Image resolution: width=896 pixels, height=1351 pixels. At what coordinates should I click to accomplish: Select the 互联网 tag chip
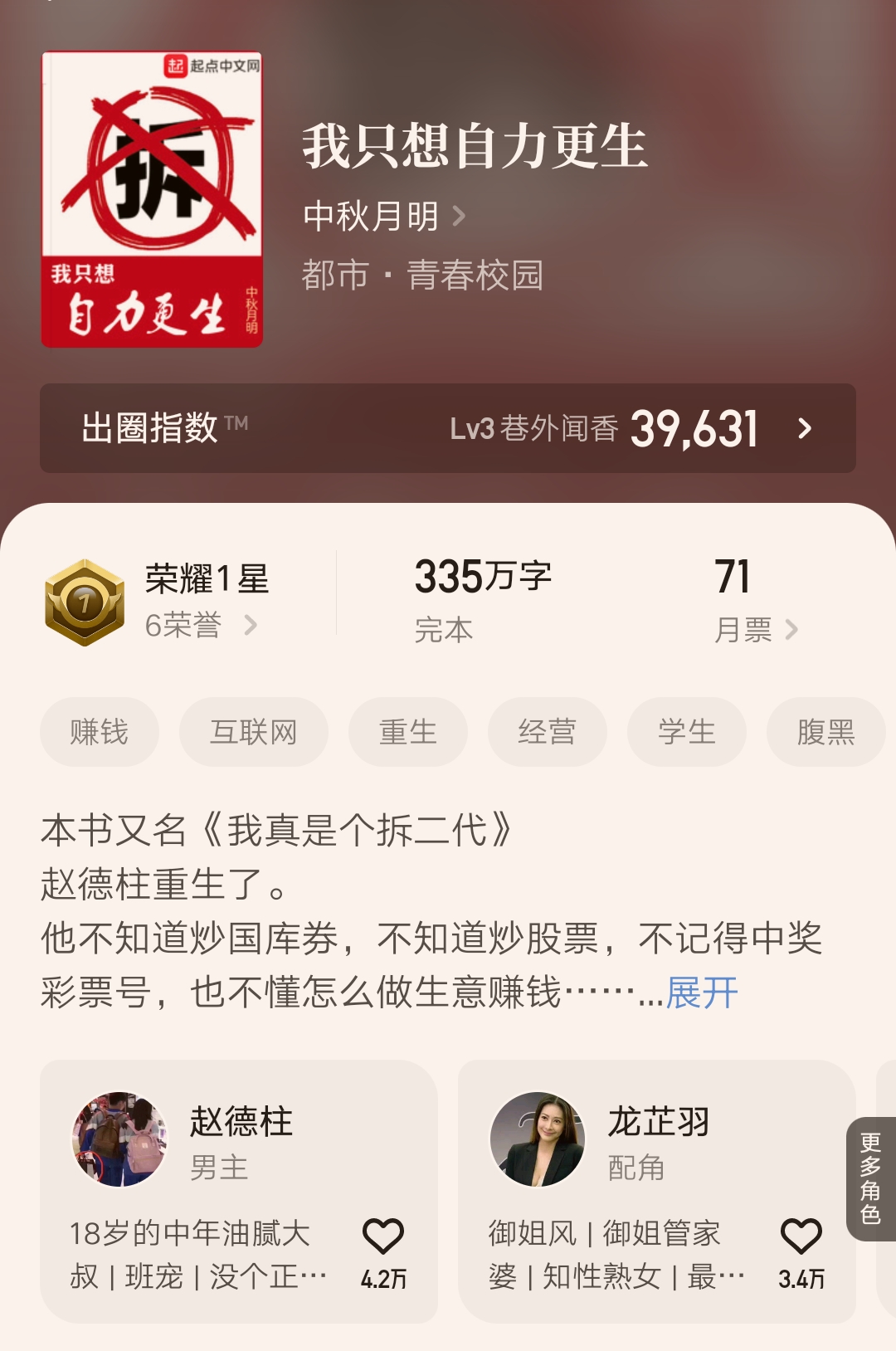[254, 732]
